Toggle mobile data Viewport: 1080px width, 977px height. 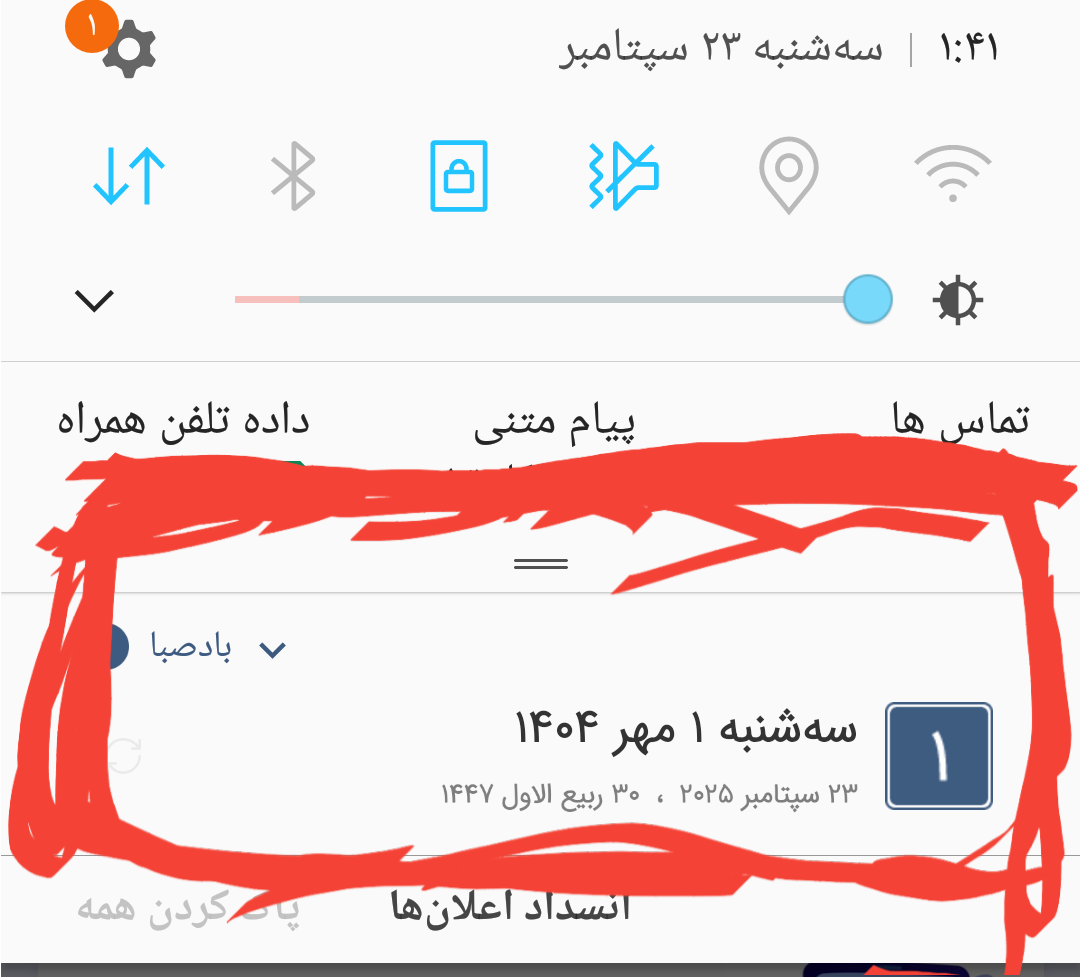click(x=129, y=175)
